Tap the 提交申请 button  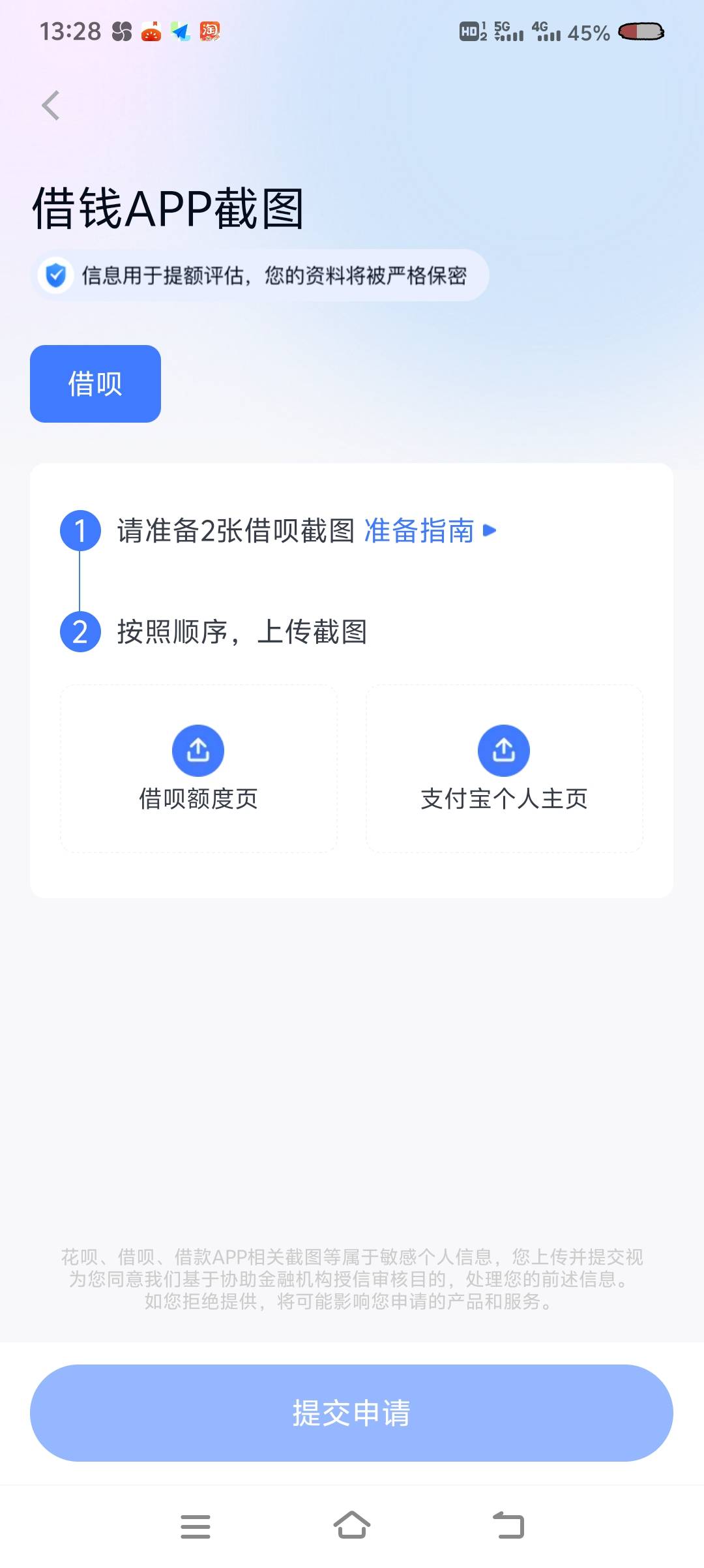coord(351,1413)
